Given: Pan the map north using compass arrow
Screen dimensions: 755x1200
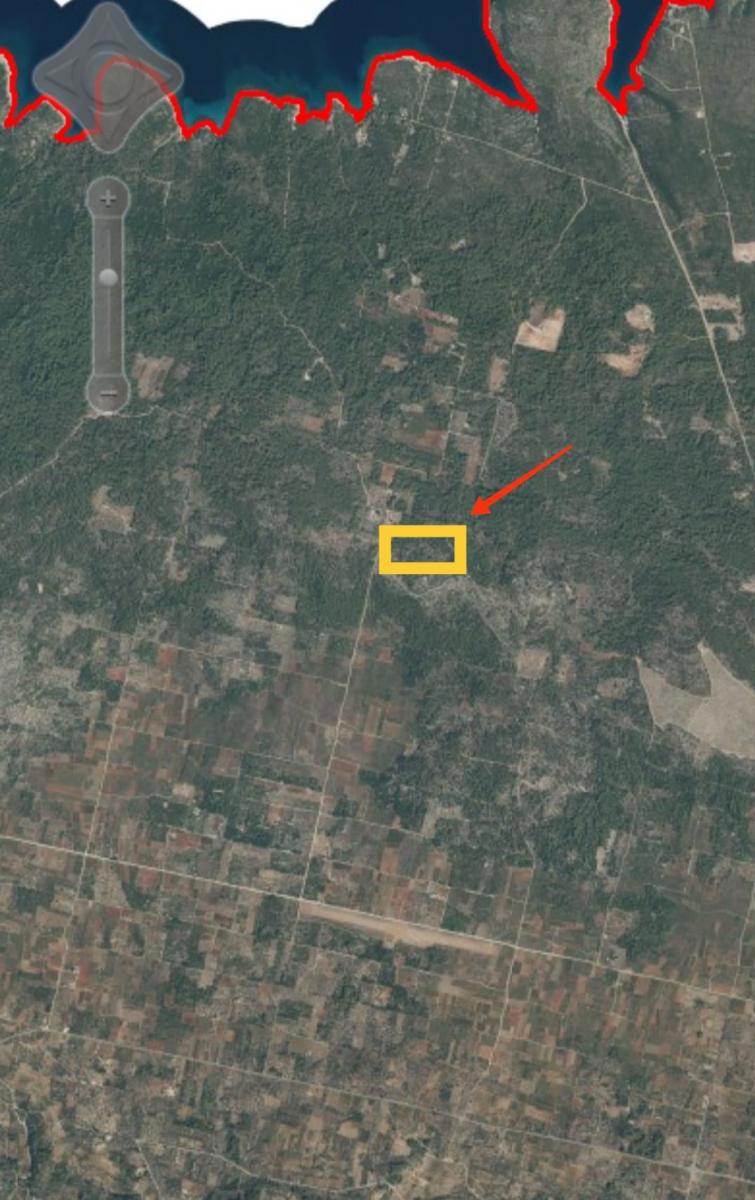Looking at the screenshot, I should 110,30.
